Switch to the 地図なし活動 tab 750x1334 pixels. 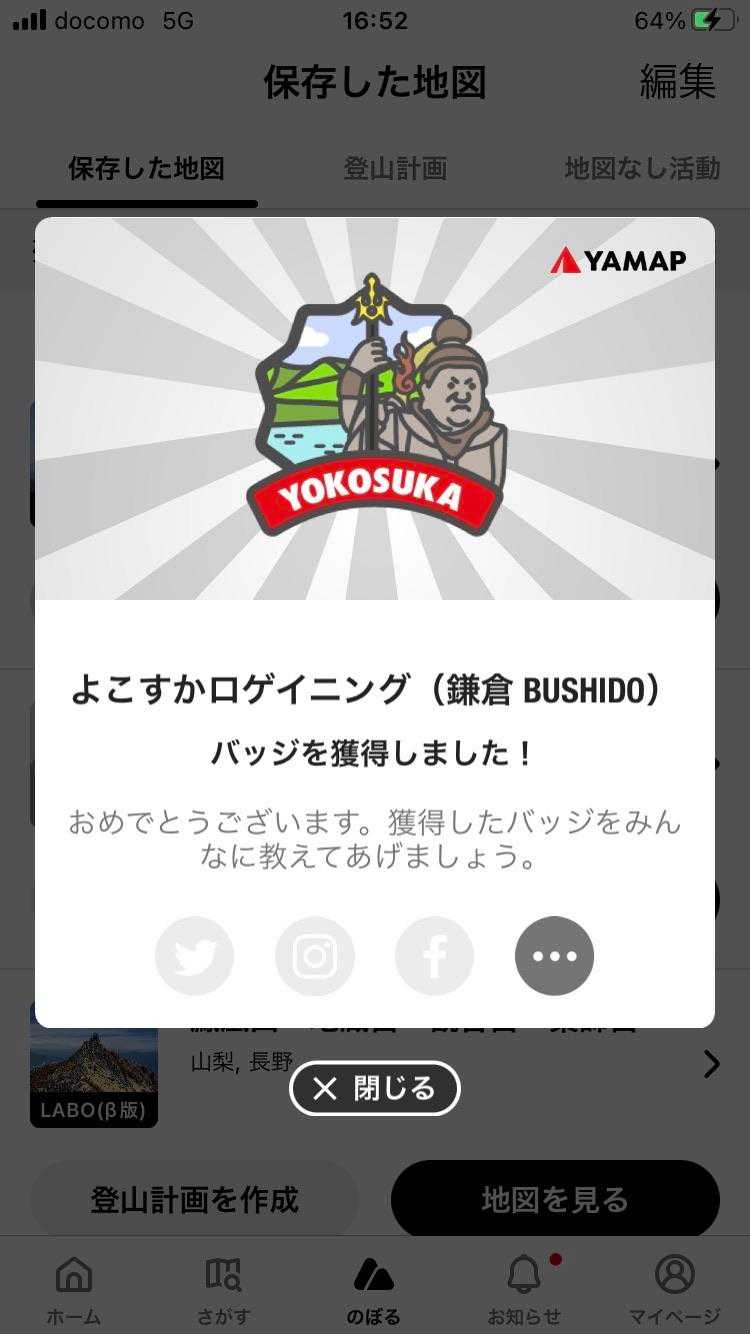(641, 168)
